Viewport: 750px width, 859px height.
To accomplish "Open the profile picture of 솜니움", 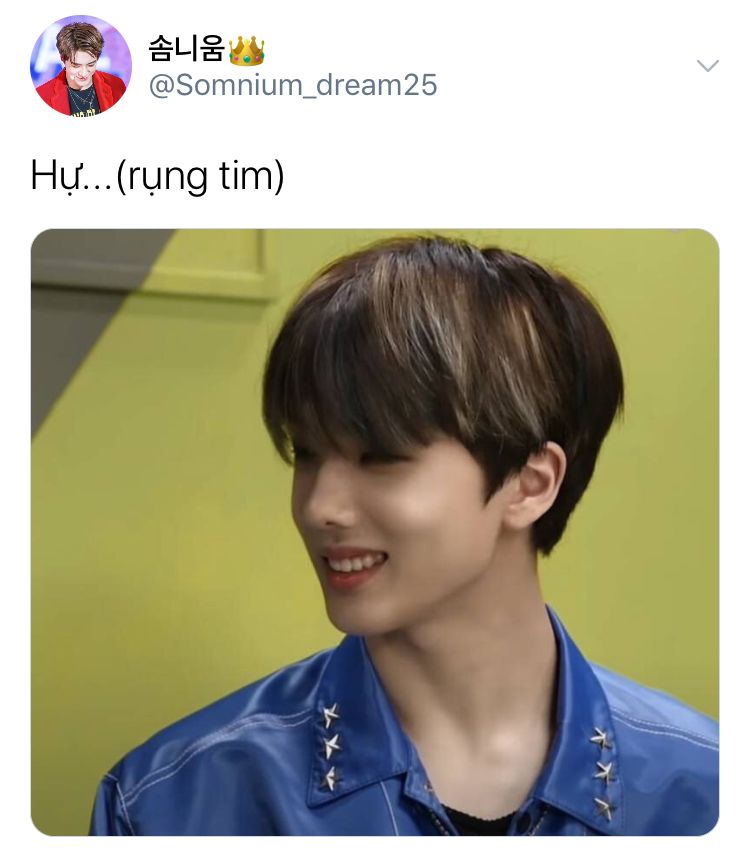I will click(x=80, y=66).
